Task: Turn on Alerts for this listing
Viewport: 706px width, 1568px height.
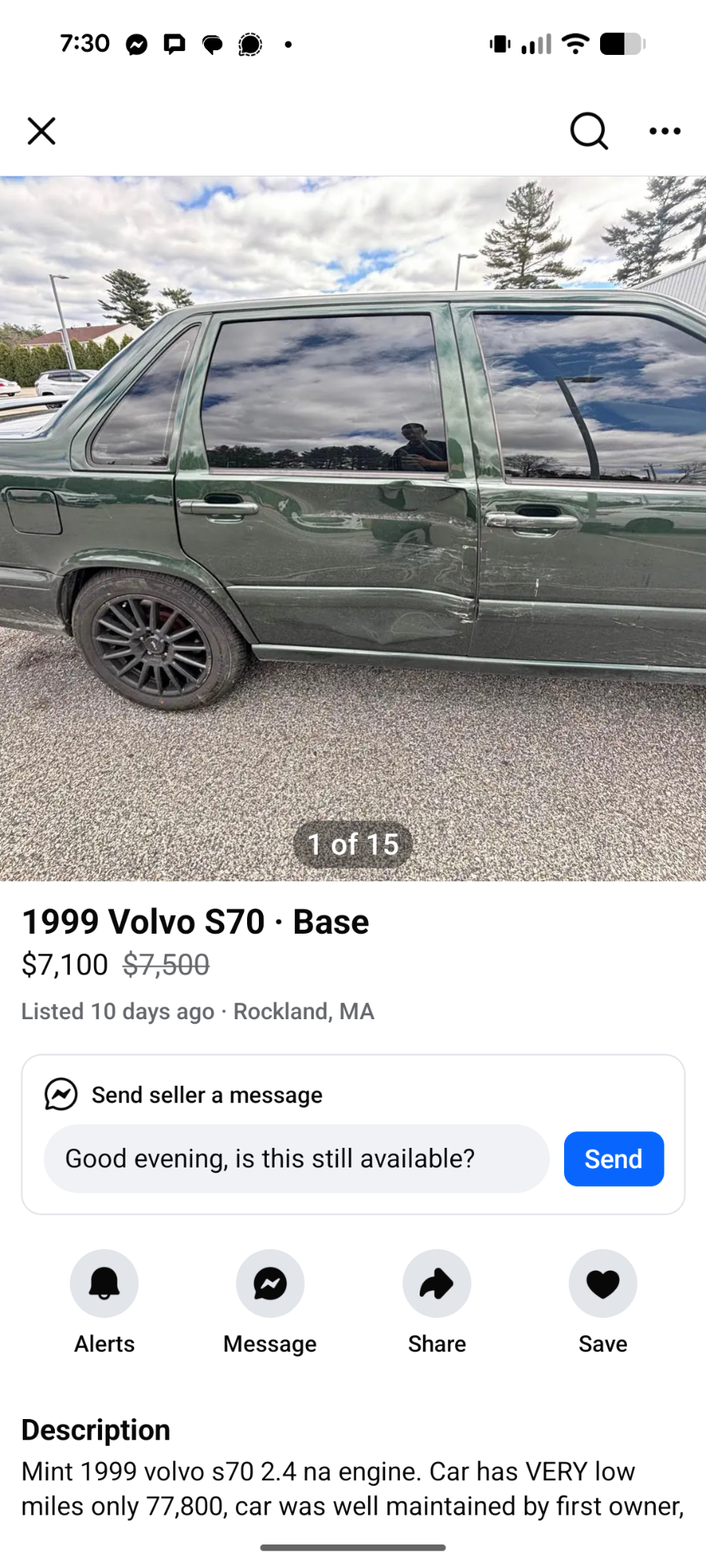Action: (x=104, y=1283)
